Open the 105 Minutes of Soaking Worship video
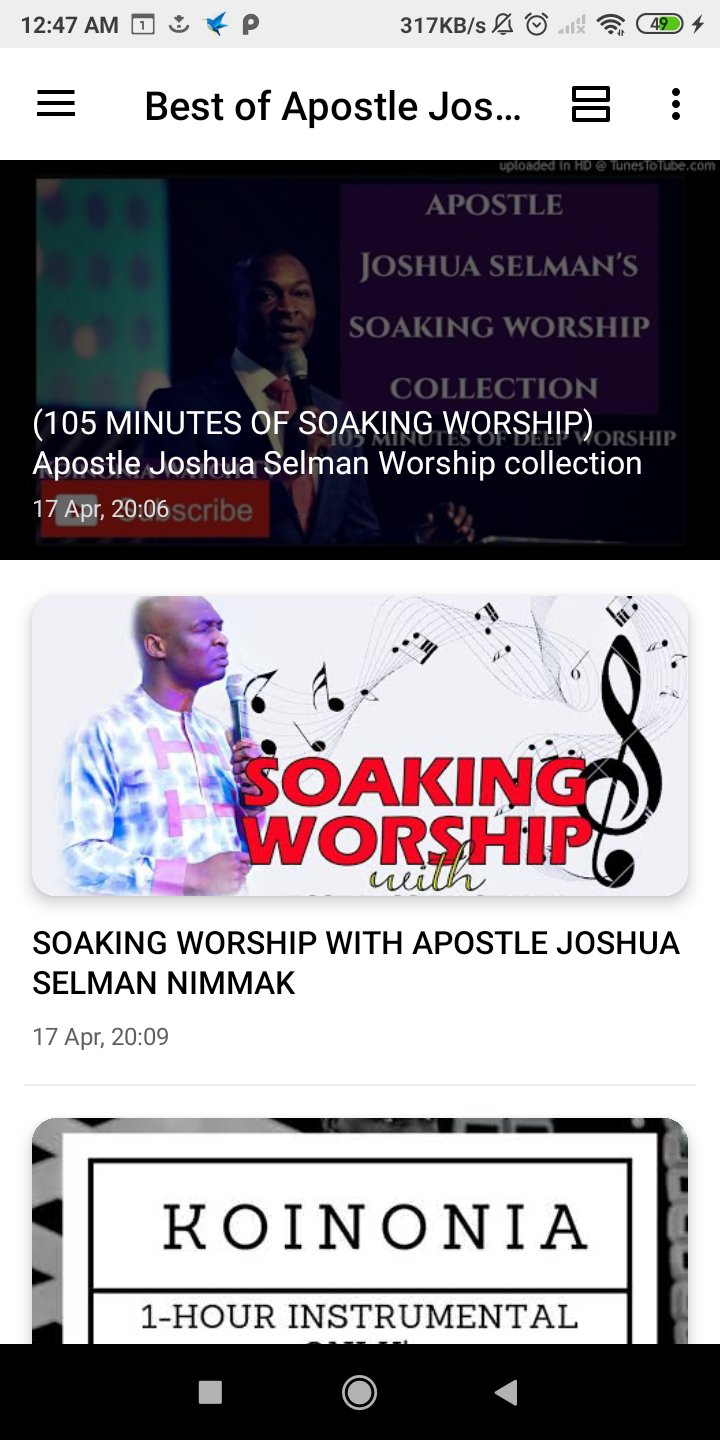The width and height of the screenshot is (720, 1440). tap(360, 360)
